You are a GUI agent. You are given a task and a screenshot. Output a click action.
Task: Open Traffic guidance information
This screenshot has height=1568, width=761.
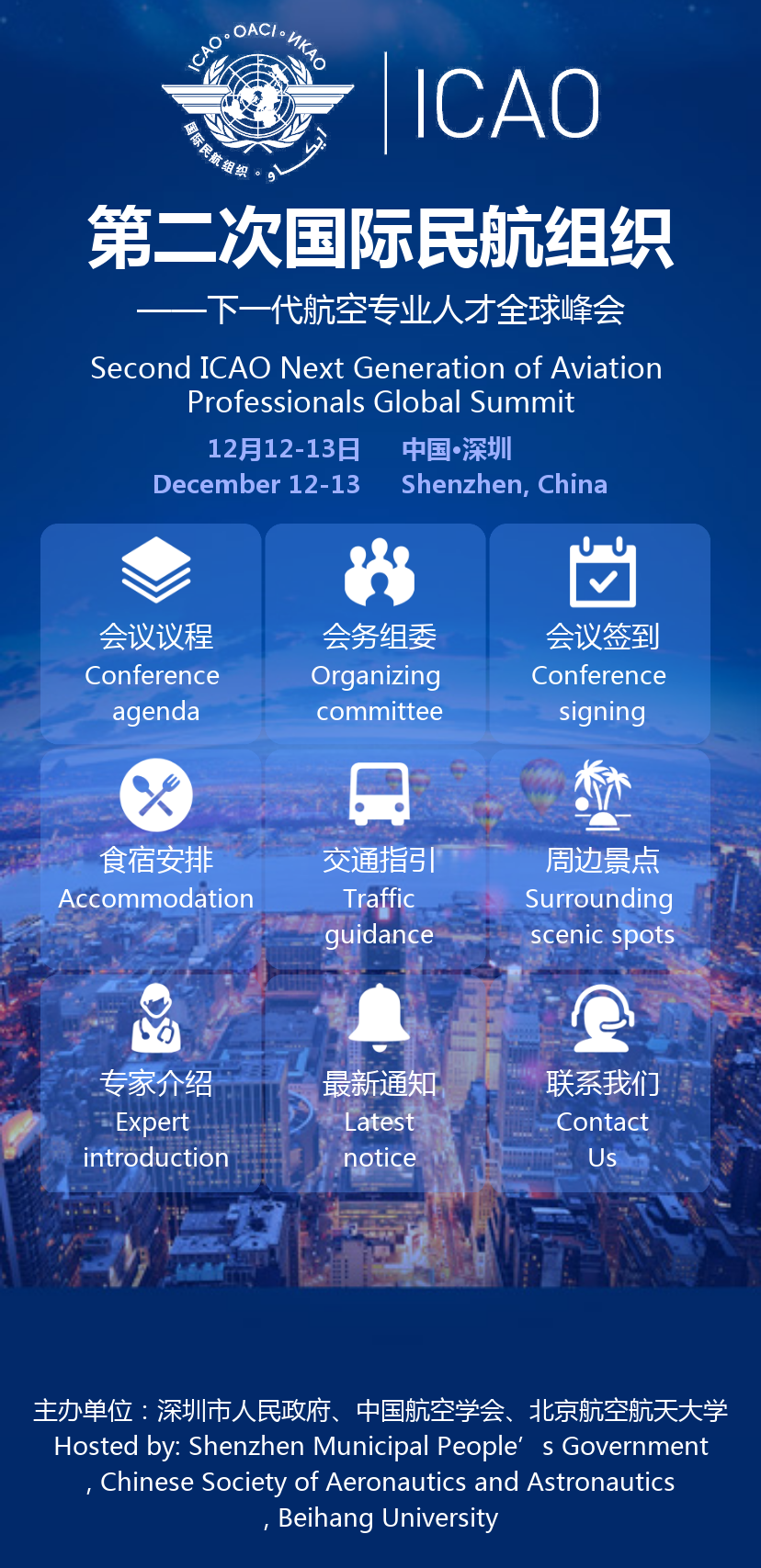(377, 859)
